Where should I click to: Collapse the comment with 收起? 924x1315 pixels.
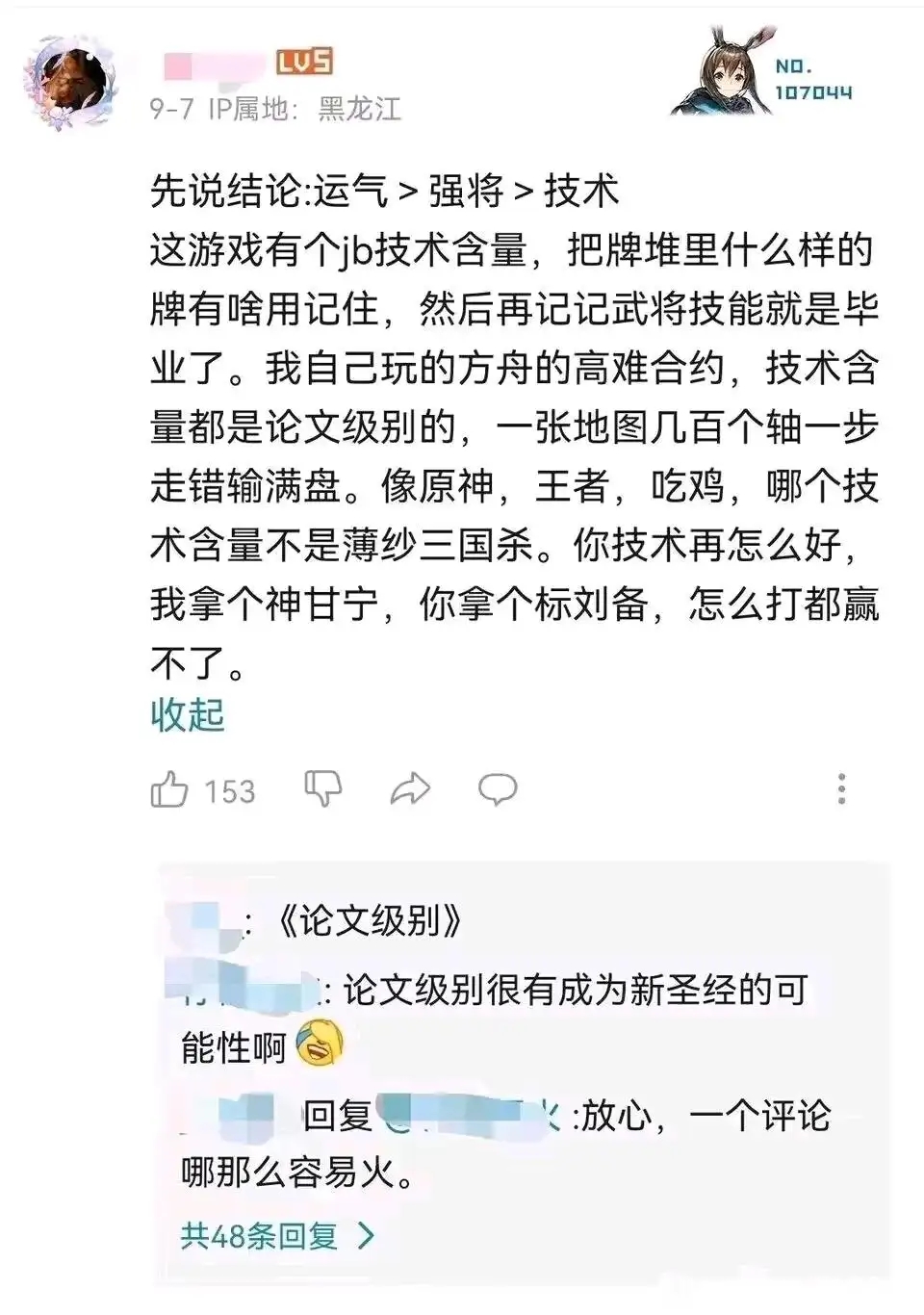tap(188, 715)
